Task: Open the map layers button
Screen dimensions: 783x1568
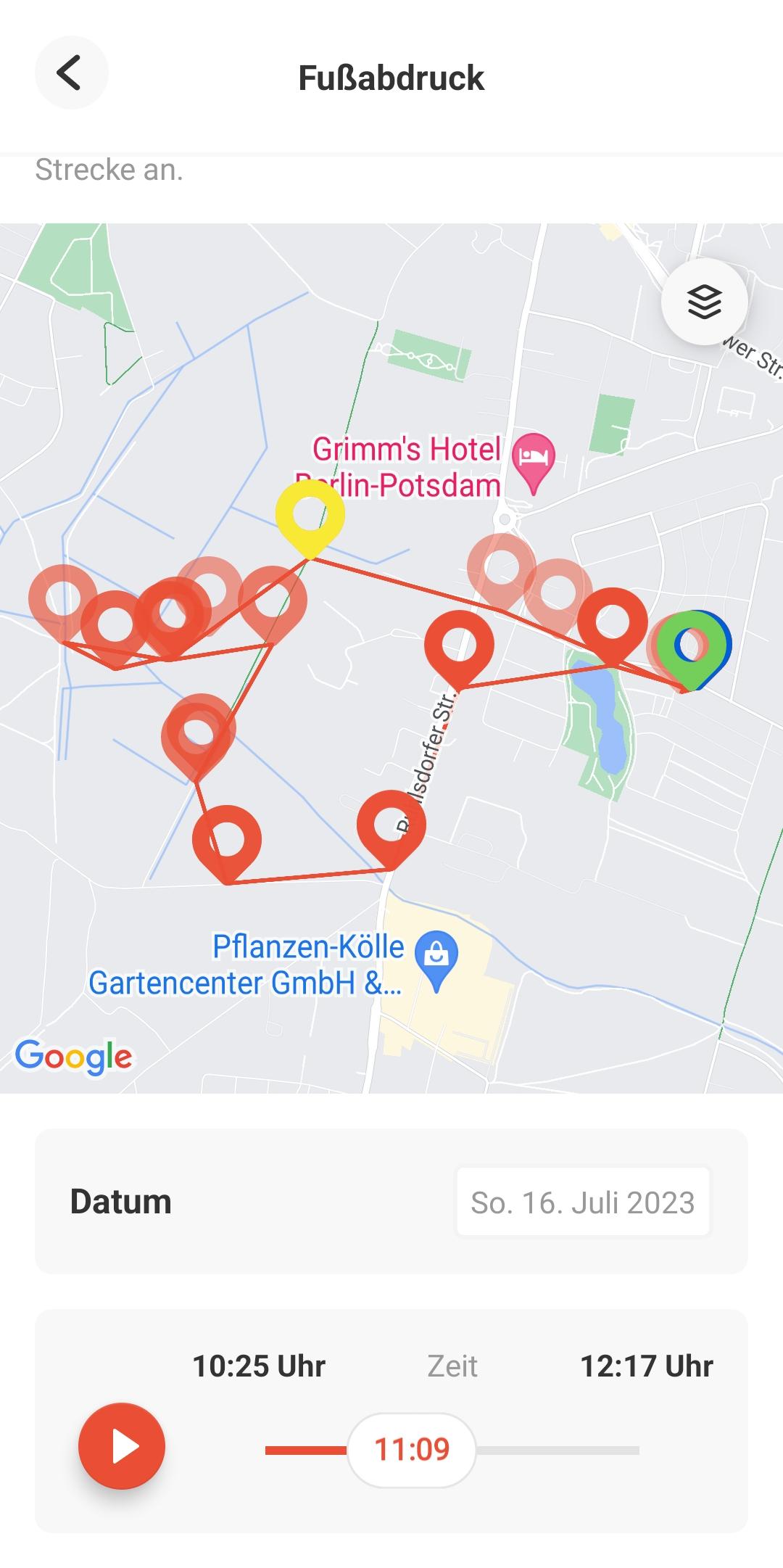Action: coord(705,301)
